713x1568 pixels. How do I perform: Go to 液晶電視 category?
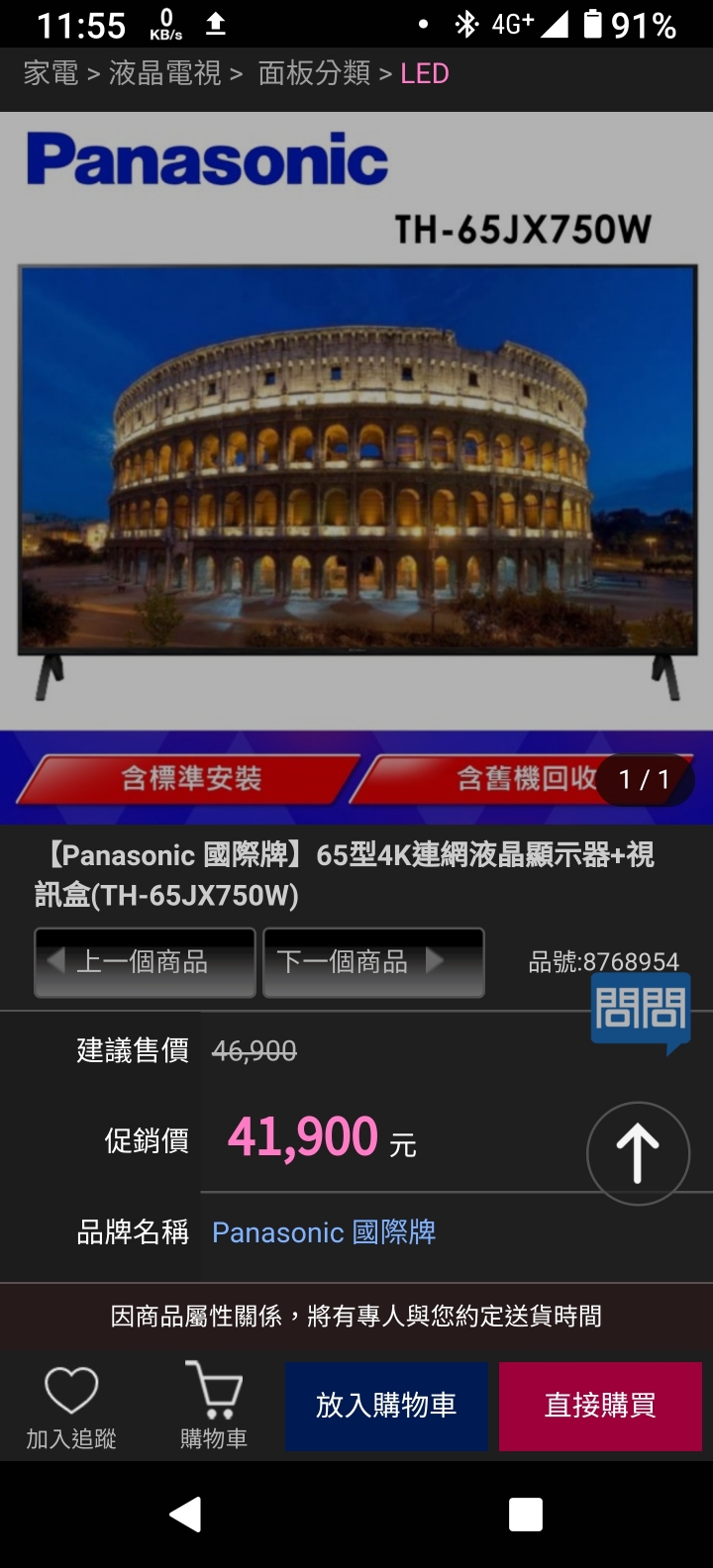[164, 73]
